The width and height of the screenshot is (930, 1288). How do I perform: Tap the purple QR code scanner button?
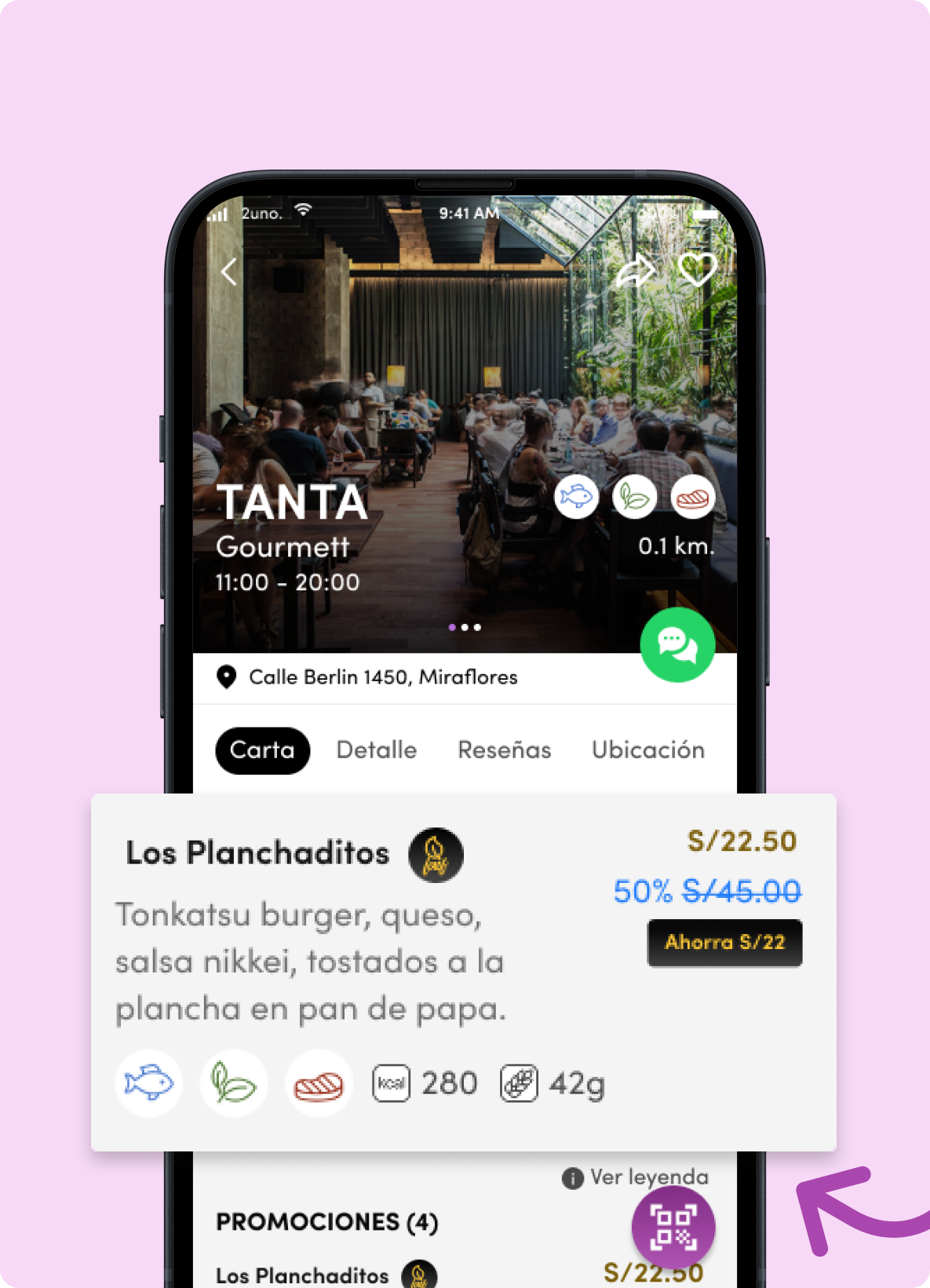coord(673,1227)
